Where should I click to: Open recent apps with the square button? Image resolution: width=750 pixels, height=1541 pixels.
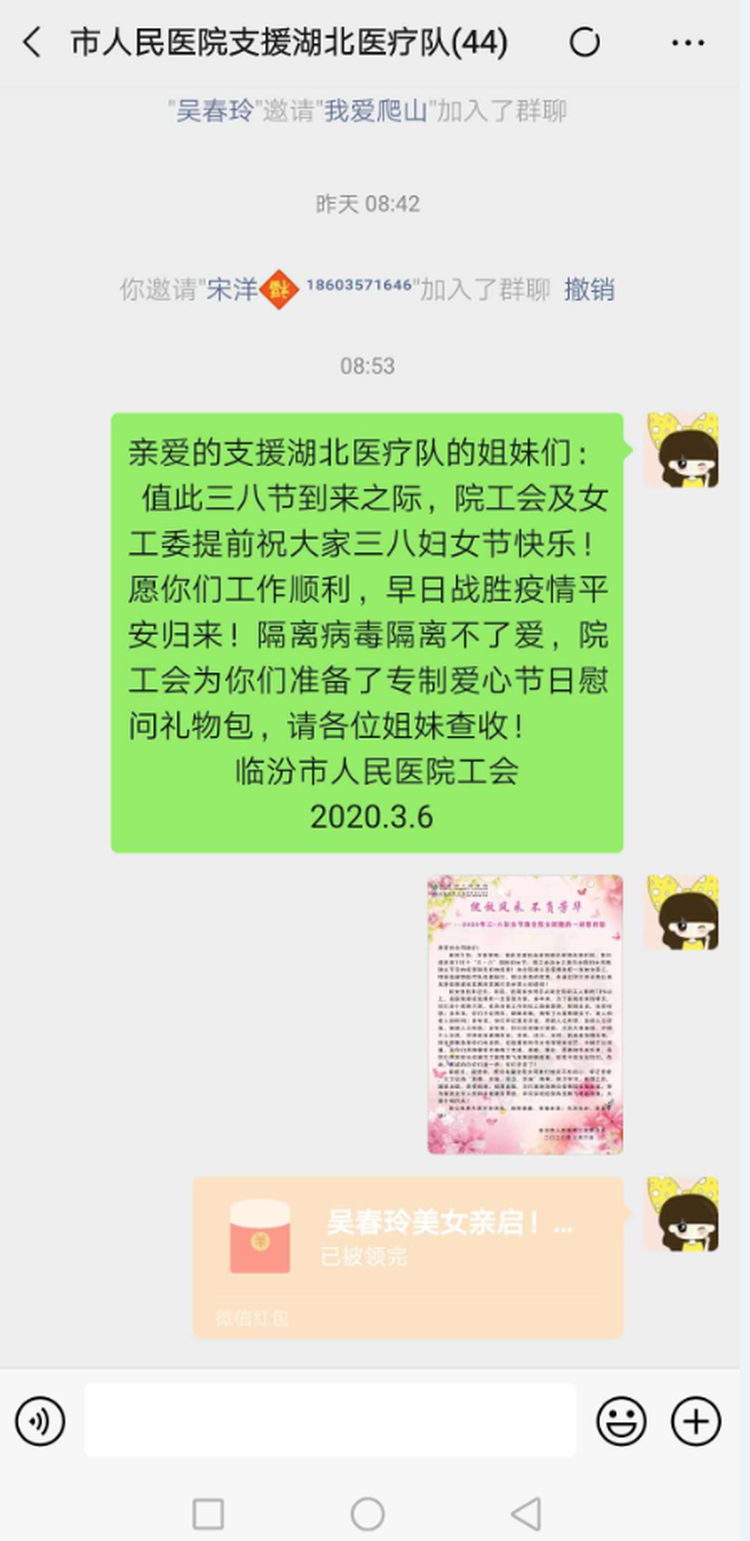coord(208,1514)
